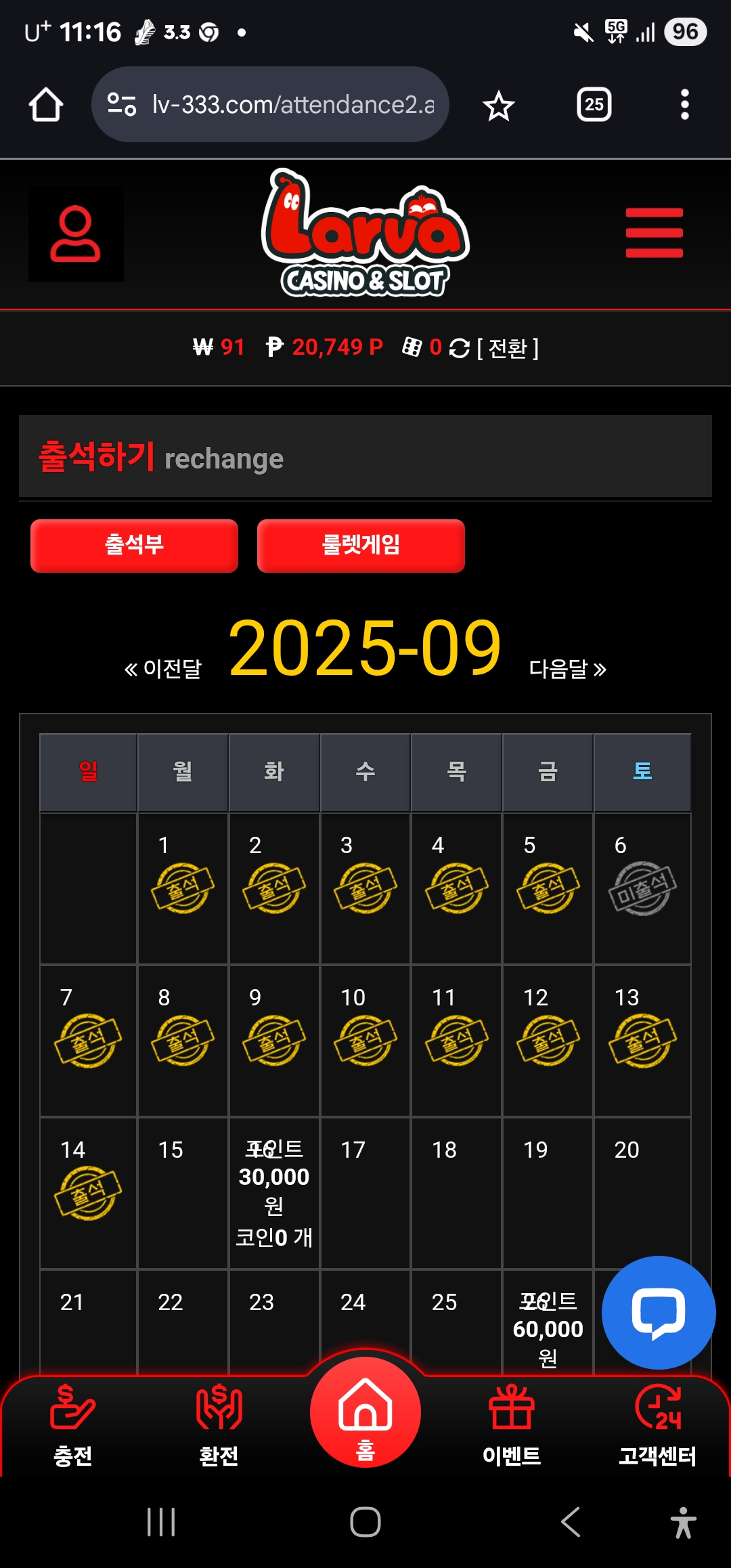Open the red hamburger menu
This screenshot has width=731, height=1568.
click(654, 234)
